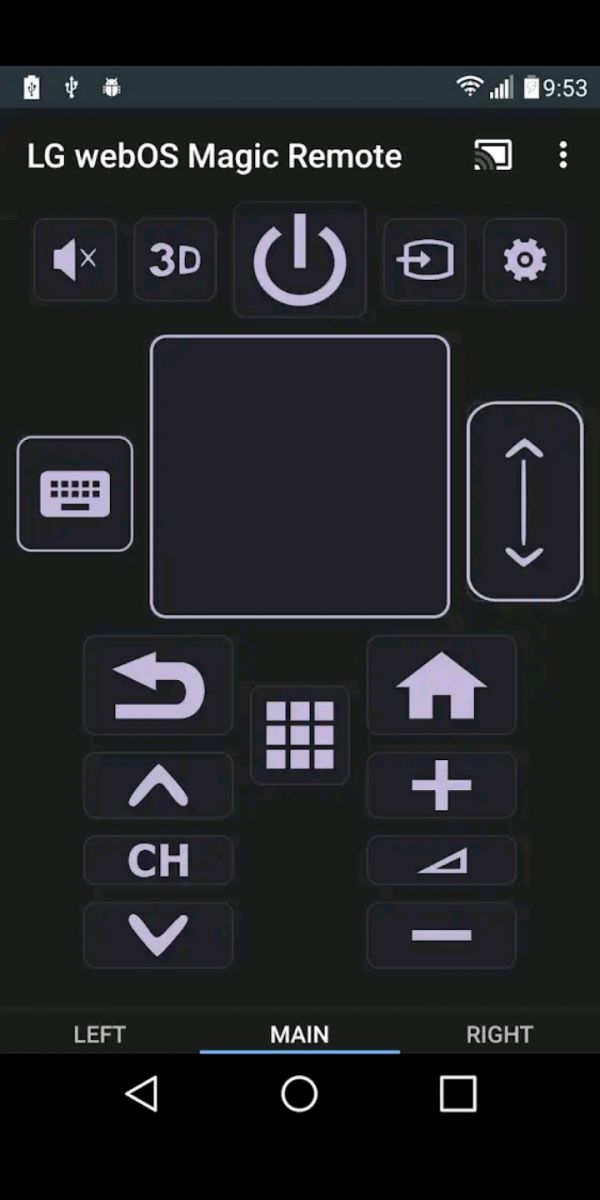Tap the back arrow remote button

[x=158, y=687]
